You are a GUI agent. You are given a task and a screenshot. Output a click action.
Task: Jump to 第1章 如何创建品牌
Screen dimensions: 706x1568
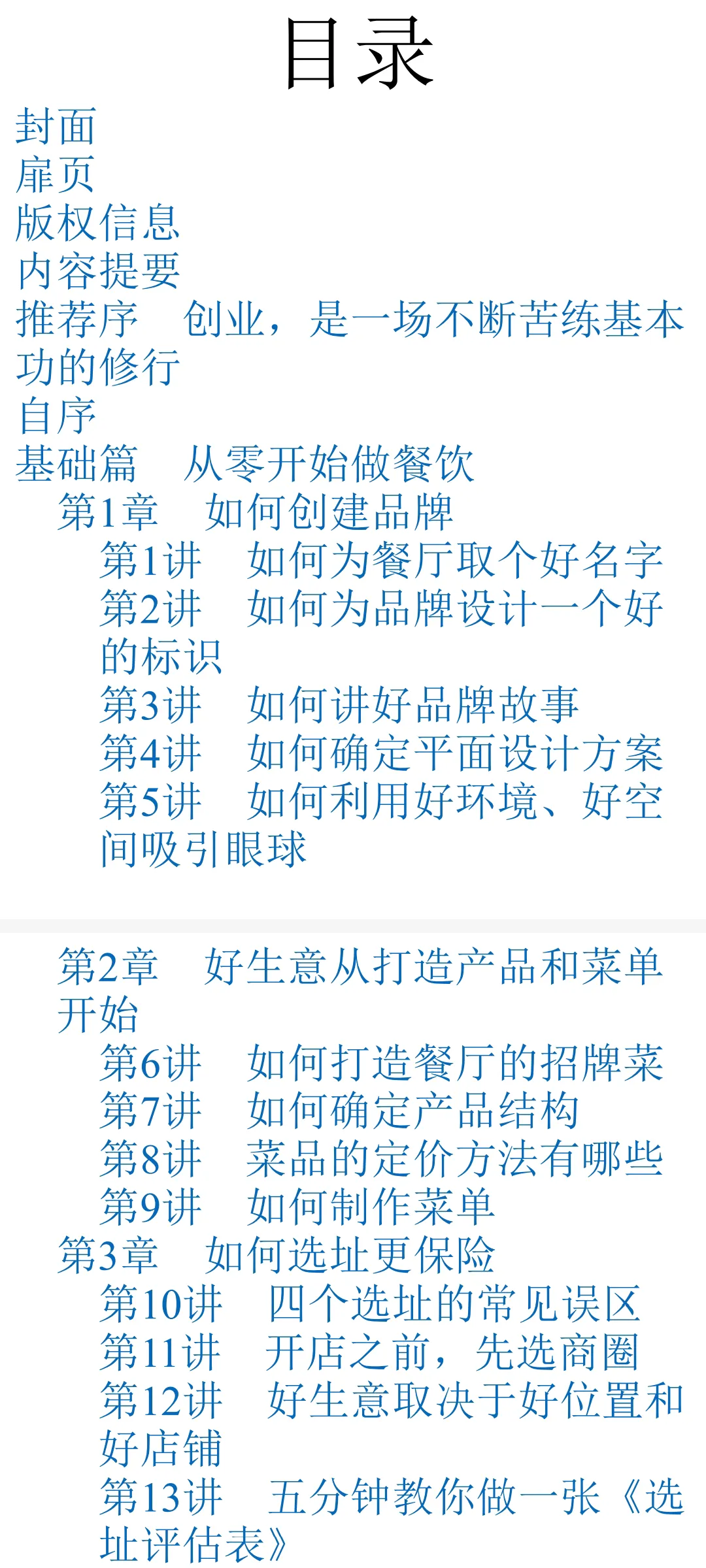[255, 512]
